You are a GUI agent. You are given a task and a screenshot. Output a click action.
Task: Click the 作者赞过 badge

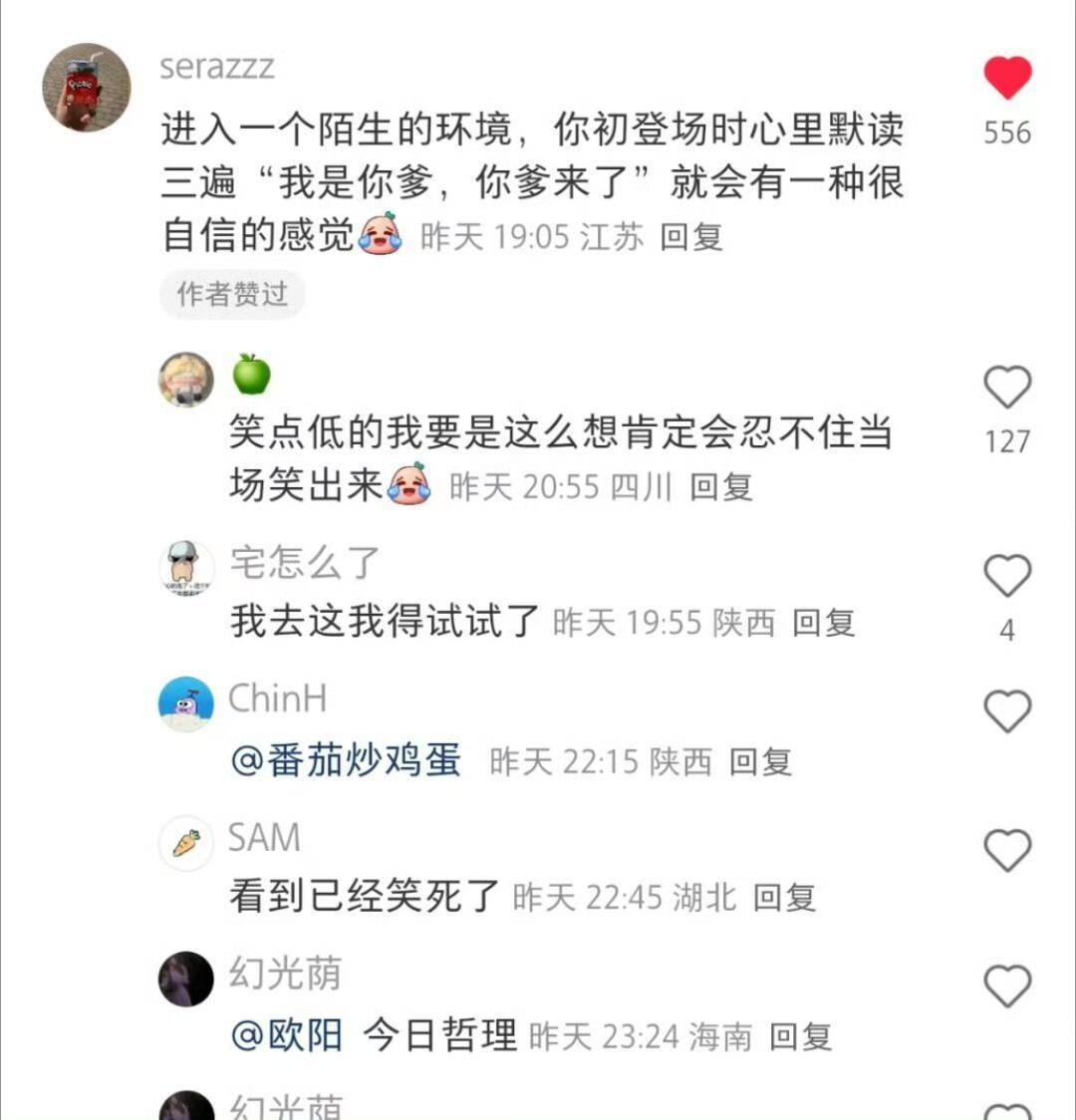pos(232,294)
